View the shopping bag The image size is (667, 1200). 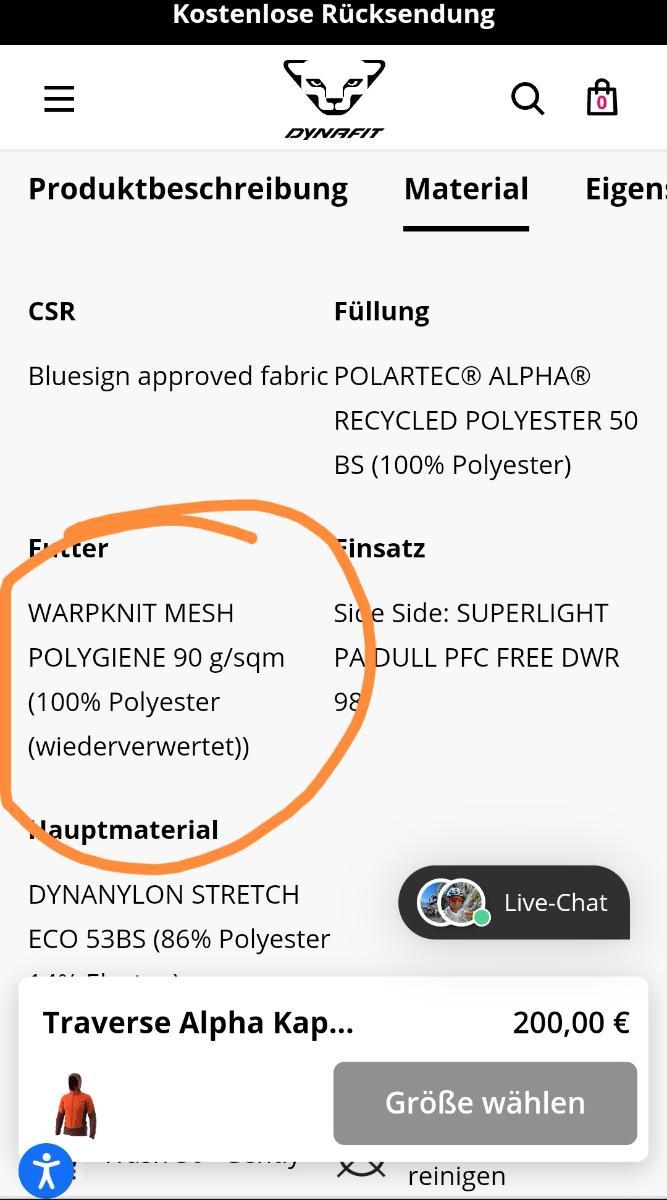(x=601, y=98)
